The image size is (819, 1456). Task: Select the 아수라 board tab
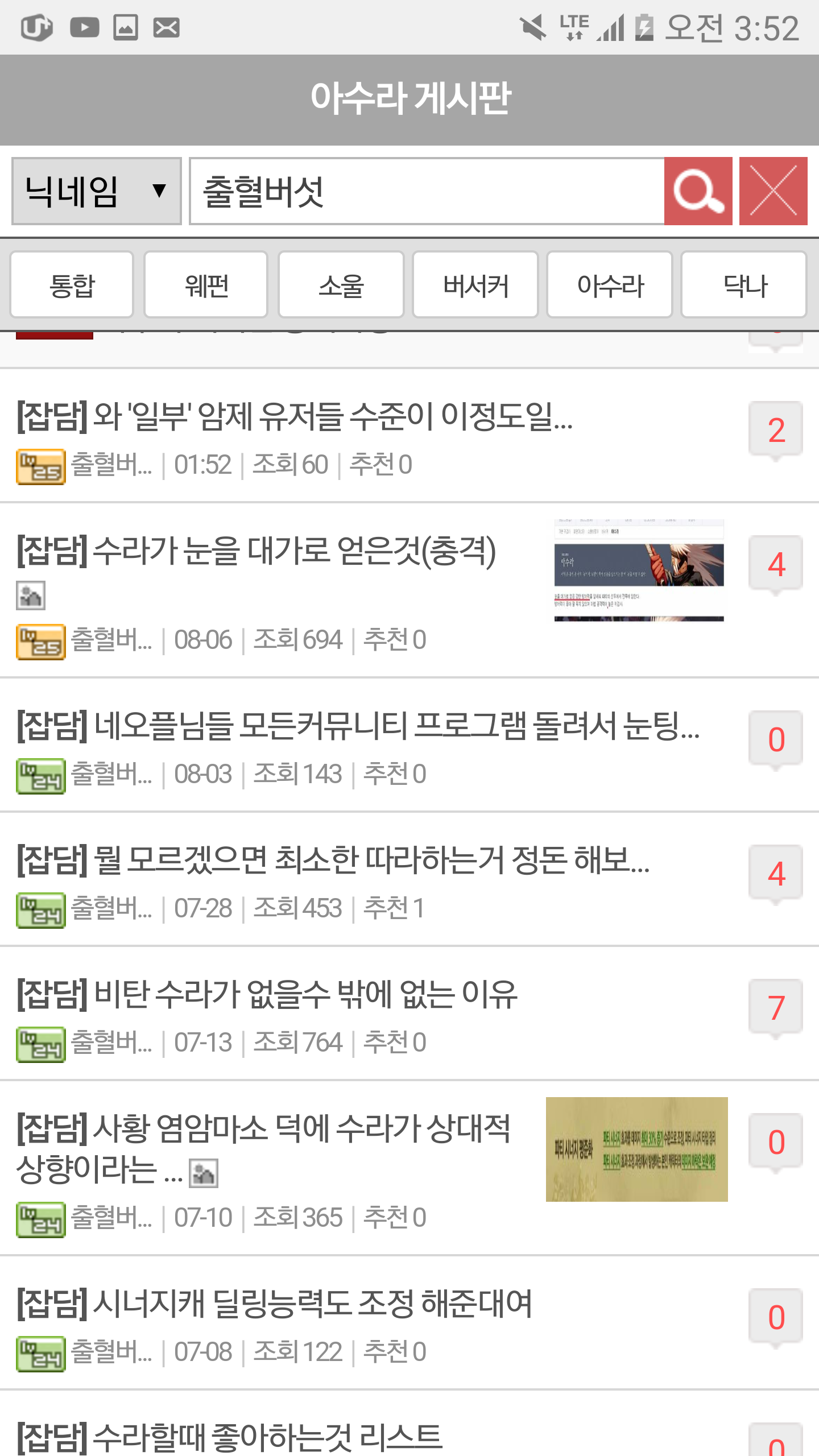(x=610, y=285)
